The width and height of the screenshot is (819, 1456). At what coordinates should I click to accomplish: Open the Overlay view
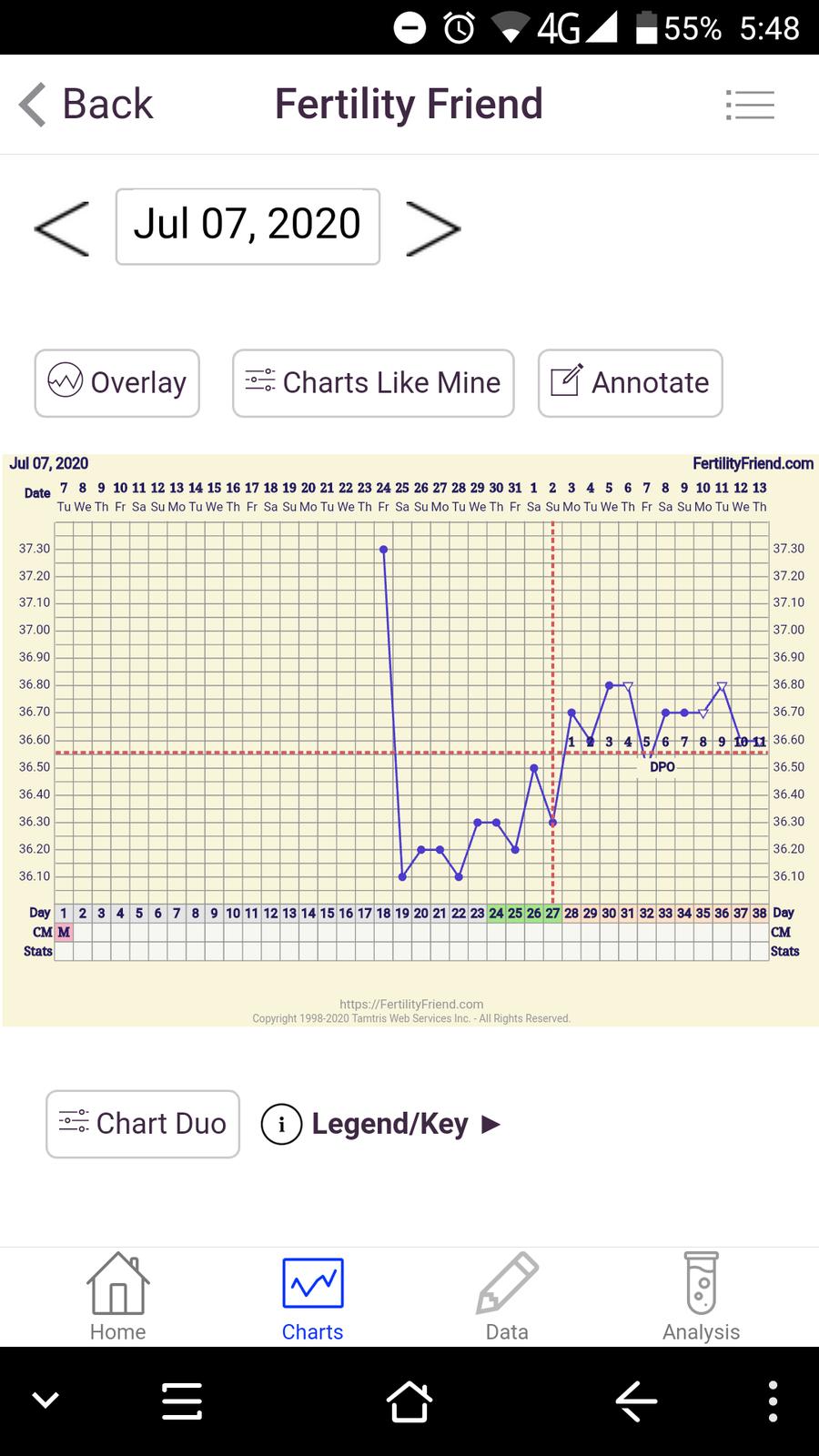[x=117, y=383]
